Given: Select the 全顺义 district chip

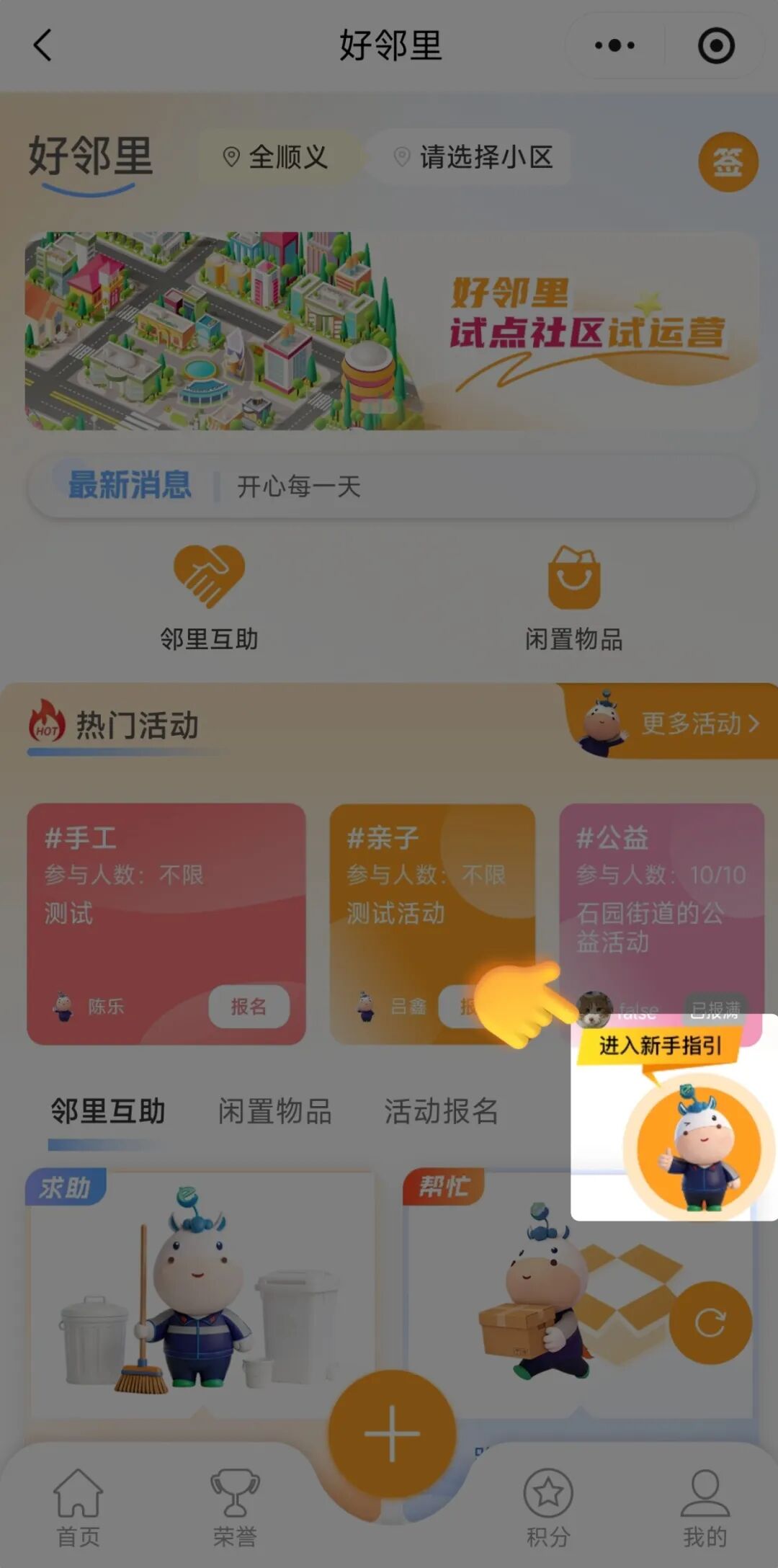Looking at the screenshot, I should (x=277, y=156).
